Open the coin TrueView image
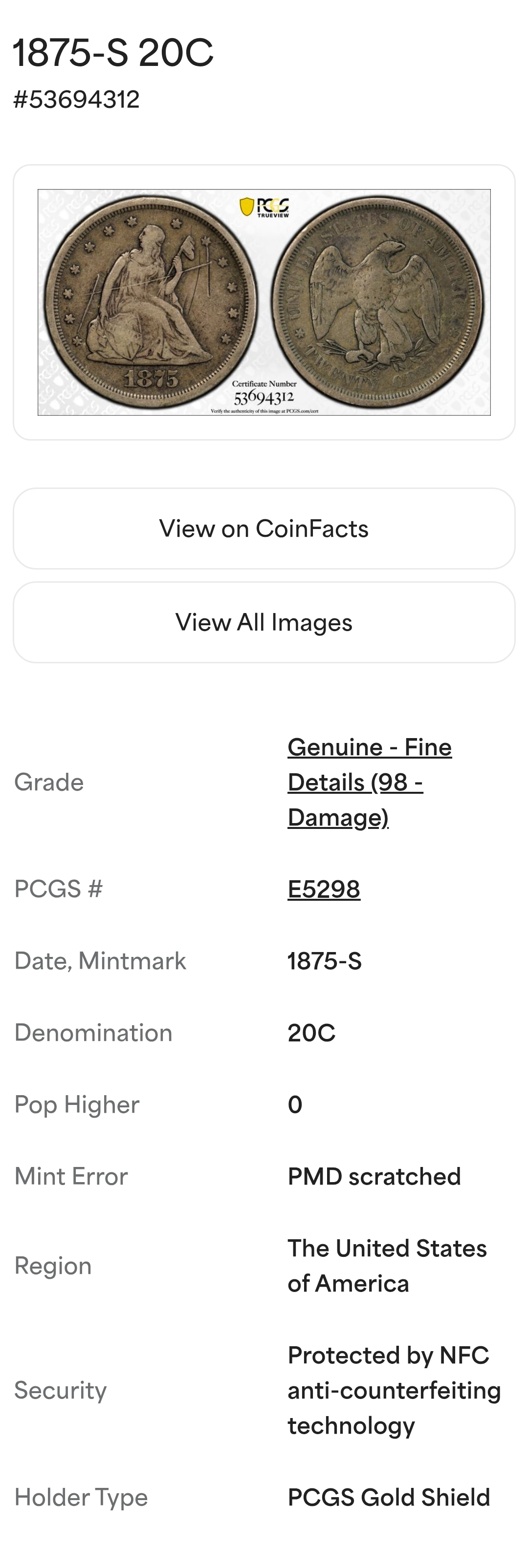This screenshot has height=1568, width=528. coord(264,302)
